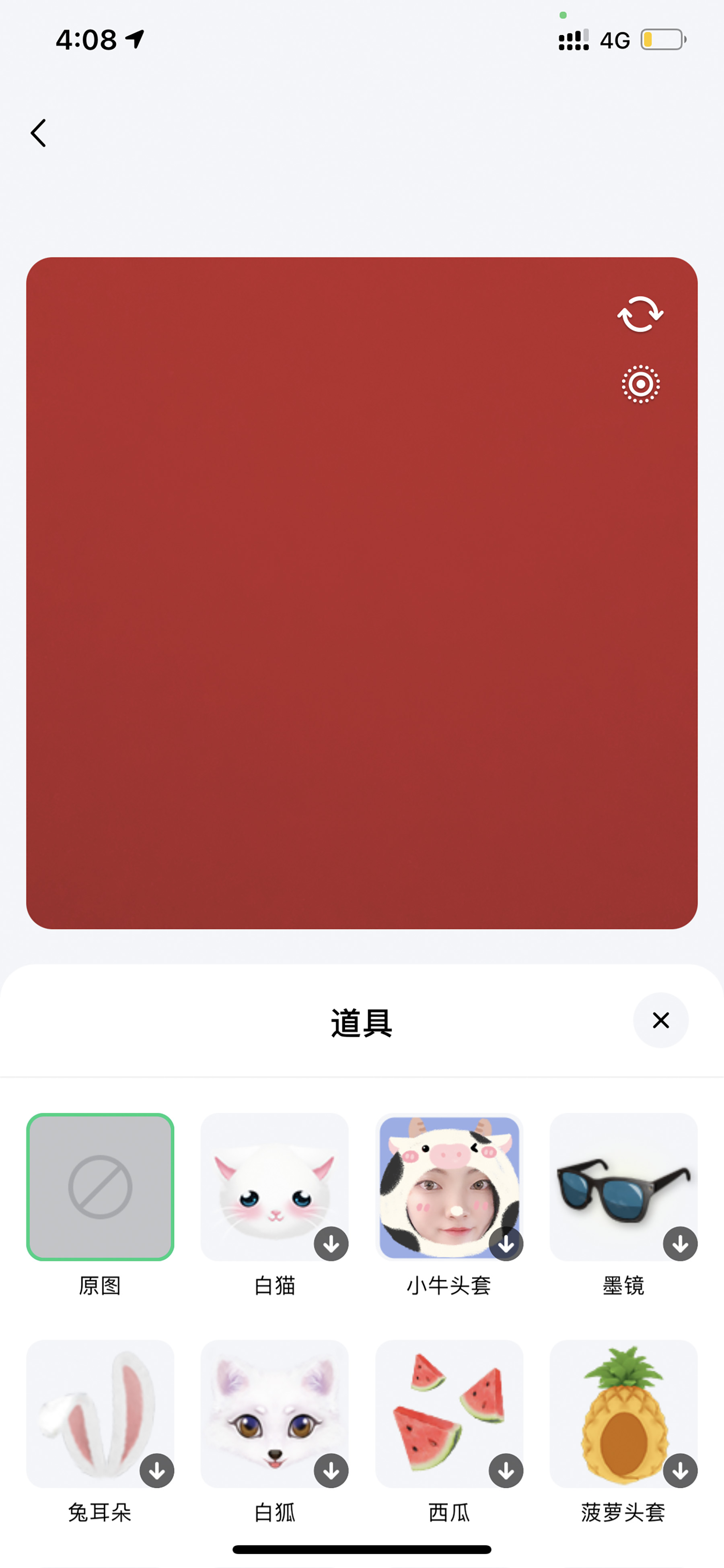
Task: Try the 西瓜 watermelon prop
Action: click(x=449, y=1413)
